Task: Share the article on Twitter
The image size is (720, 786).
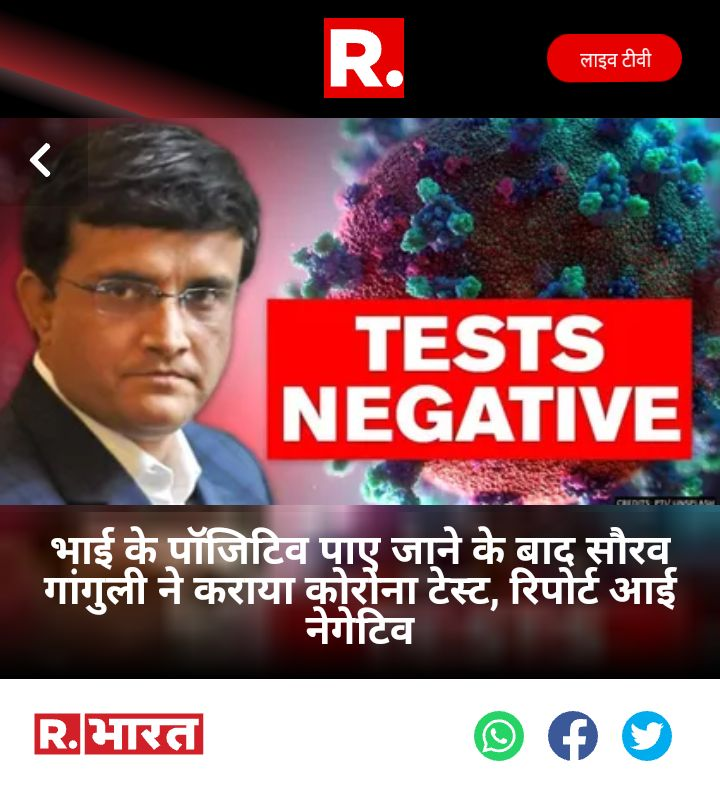Action: 647,736
